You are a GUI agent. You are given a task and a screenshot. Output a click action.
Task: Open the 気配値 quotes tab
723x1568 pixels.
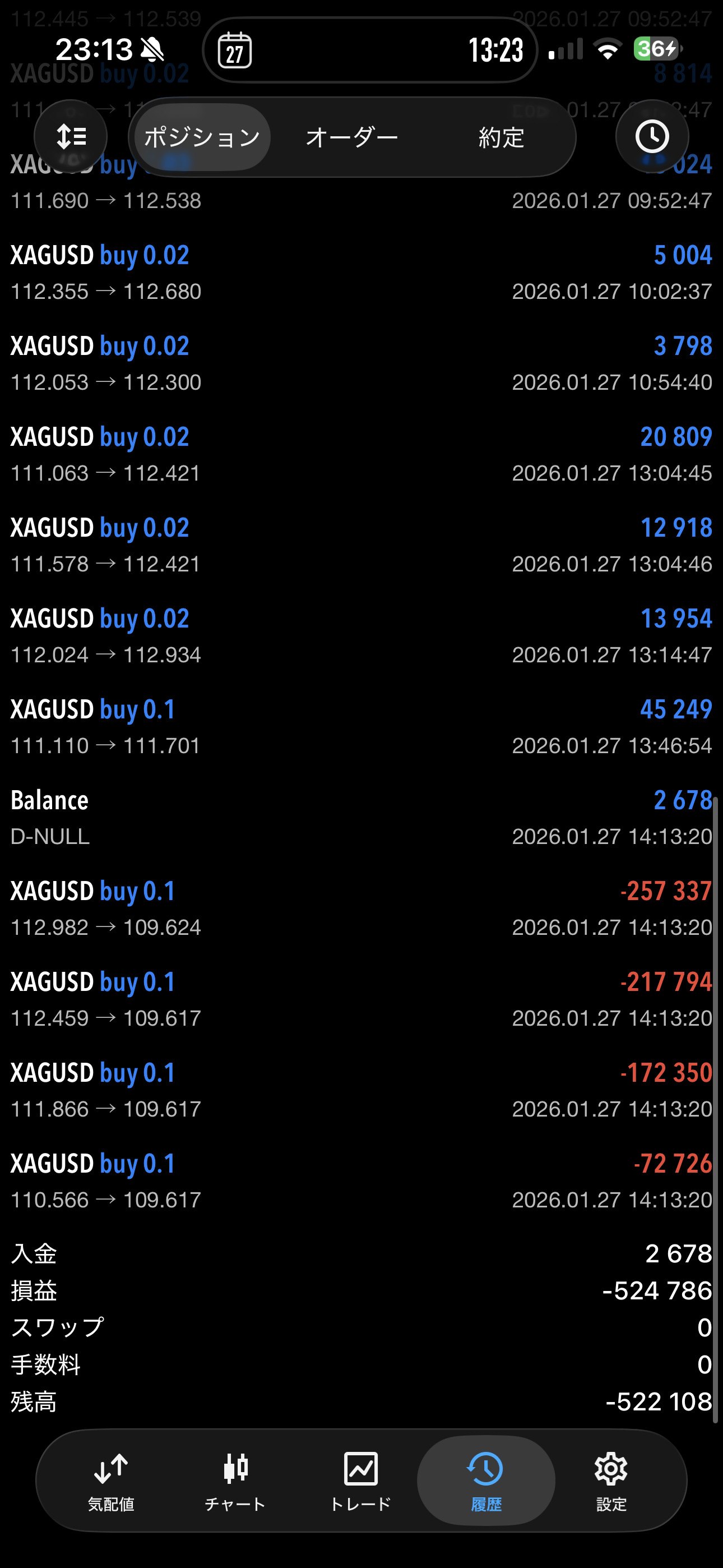[x=111, y=1481]
